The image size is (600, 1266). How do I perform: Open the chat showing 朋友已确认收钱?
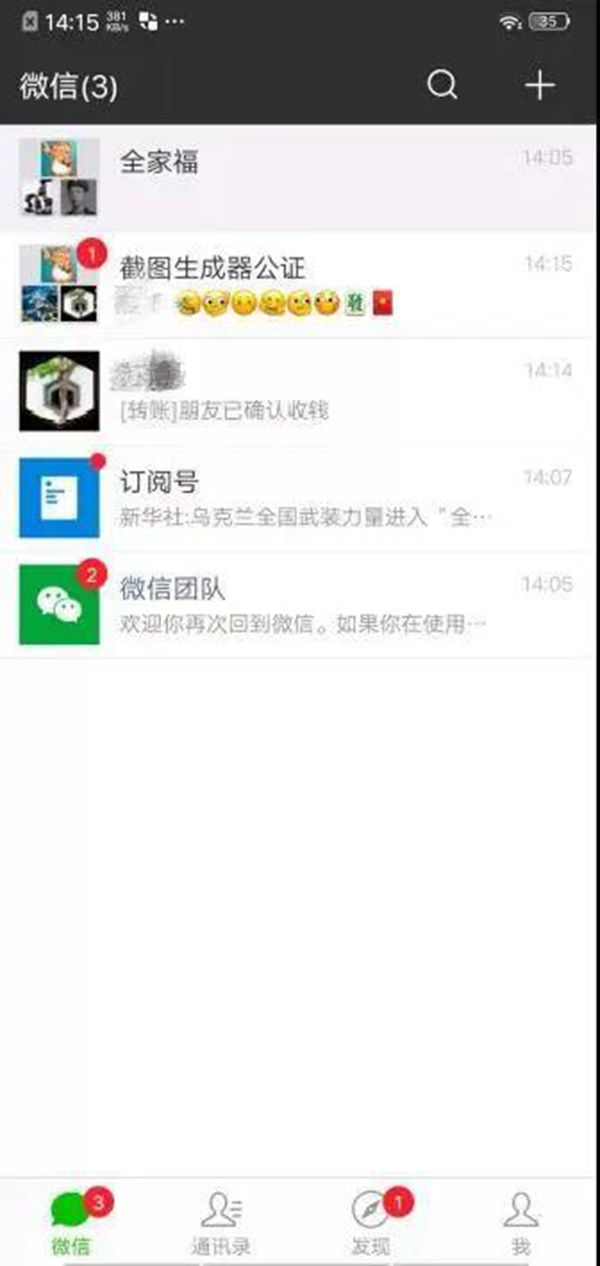[300, 391]
